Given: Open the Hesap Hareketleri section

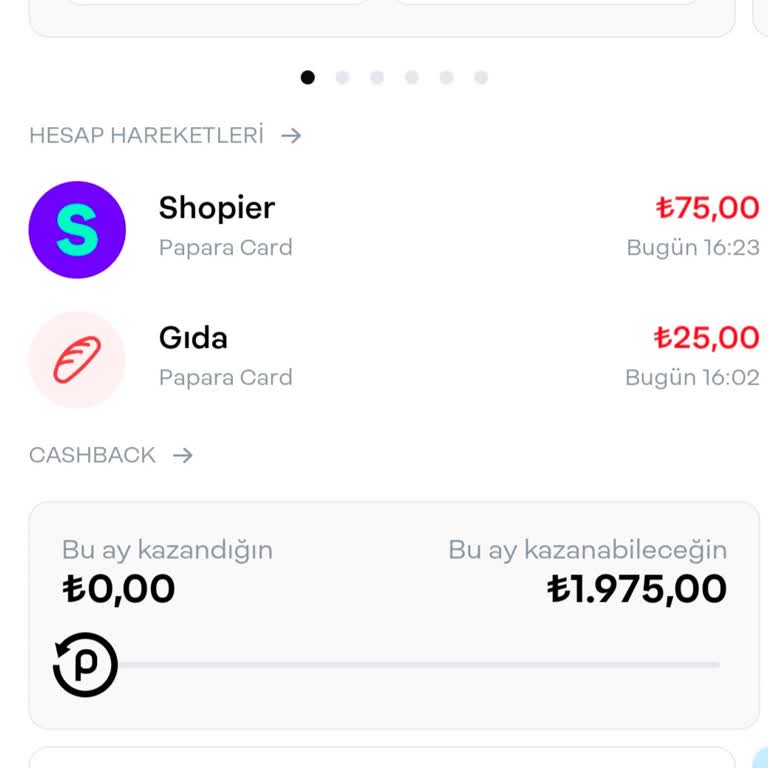Looking at the screenshot, I should coord(165,136).
